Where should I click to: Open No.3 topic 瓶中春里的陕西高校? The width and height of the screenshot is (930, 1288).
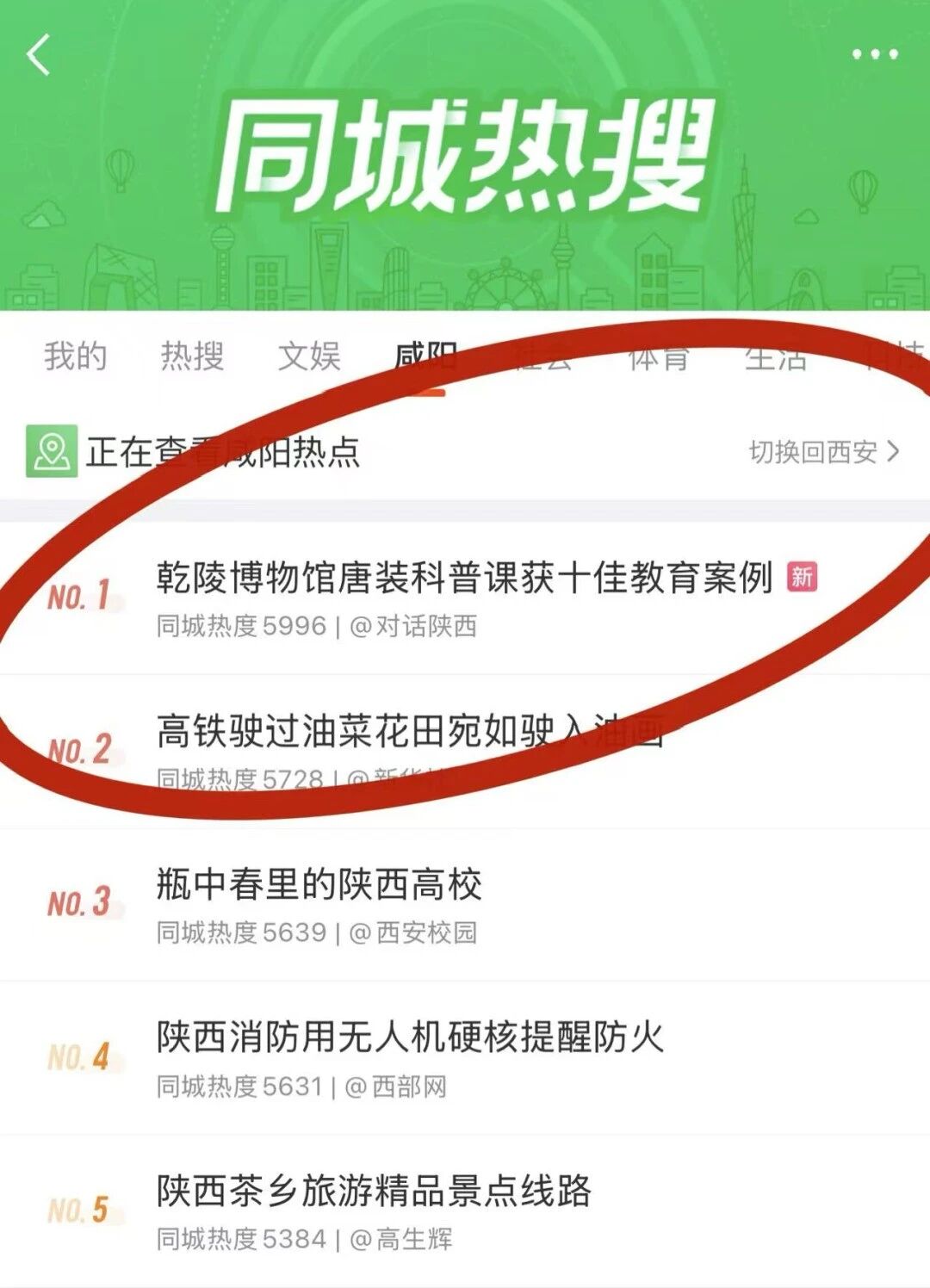[319, 885]
